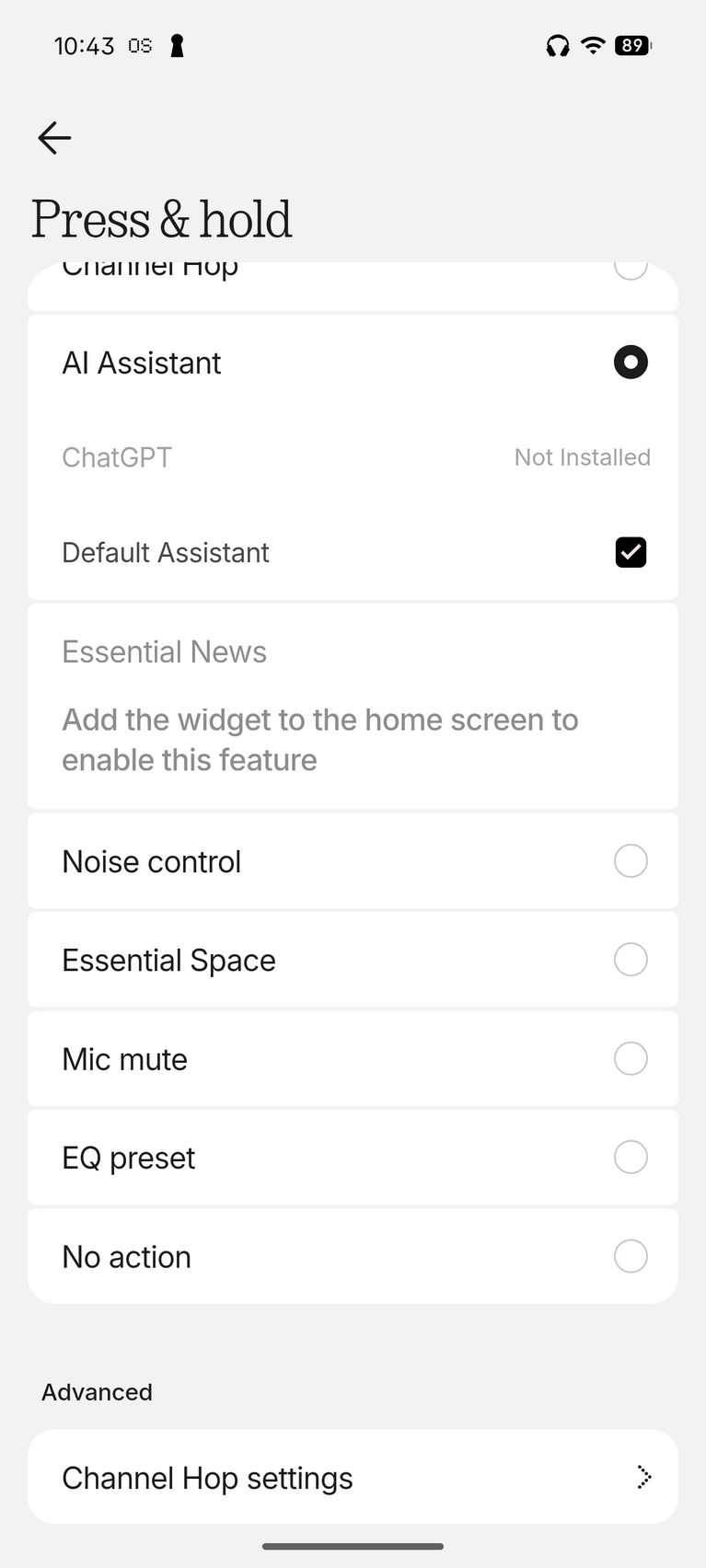
Task: Choose Essential Space for press and hold
Action: [630, 960]
